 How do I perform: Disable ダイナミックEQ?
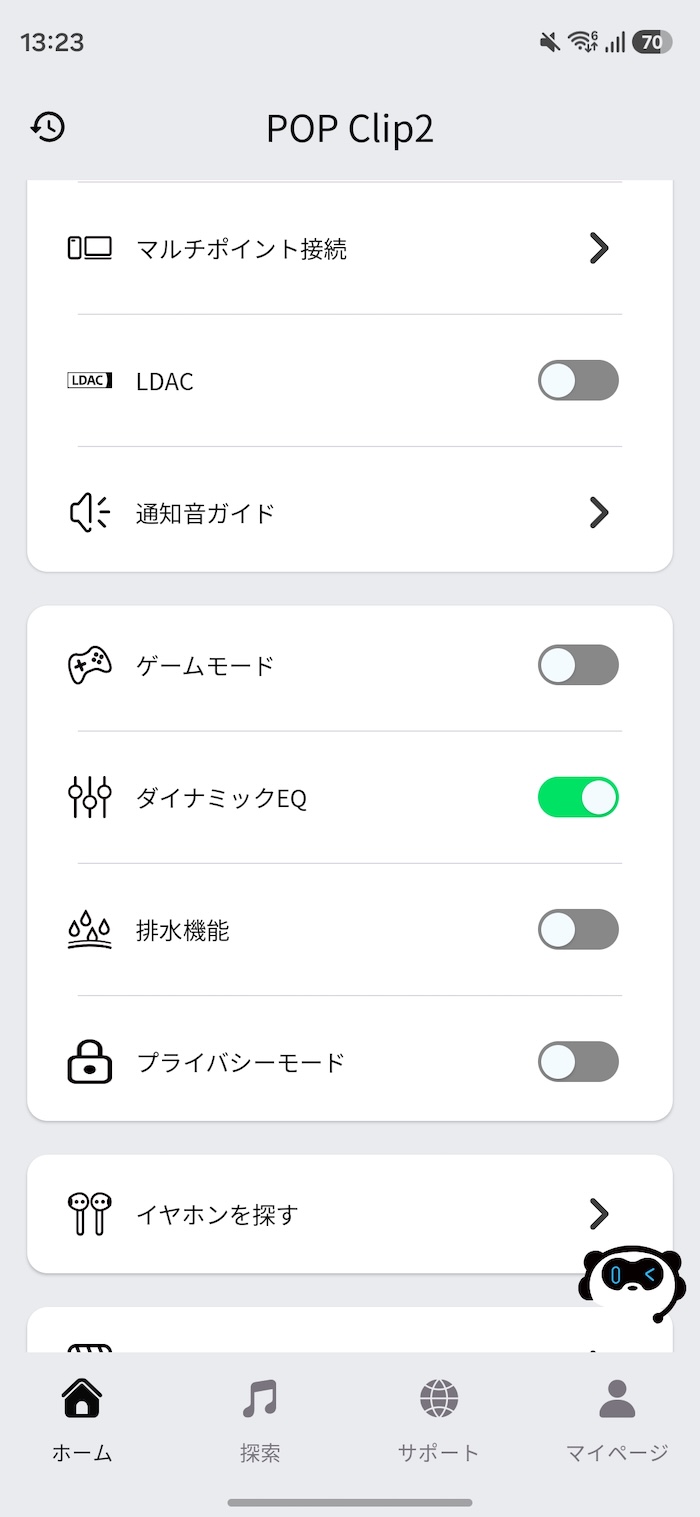click(578, 798)
